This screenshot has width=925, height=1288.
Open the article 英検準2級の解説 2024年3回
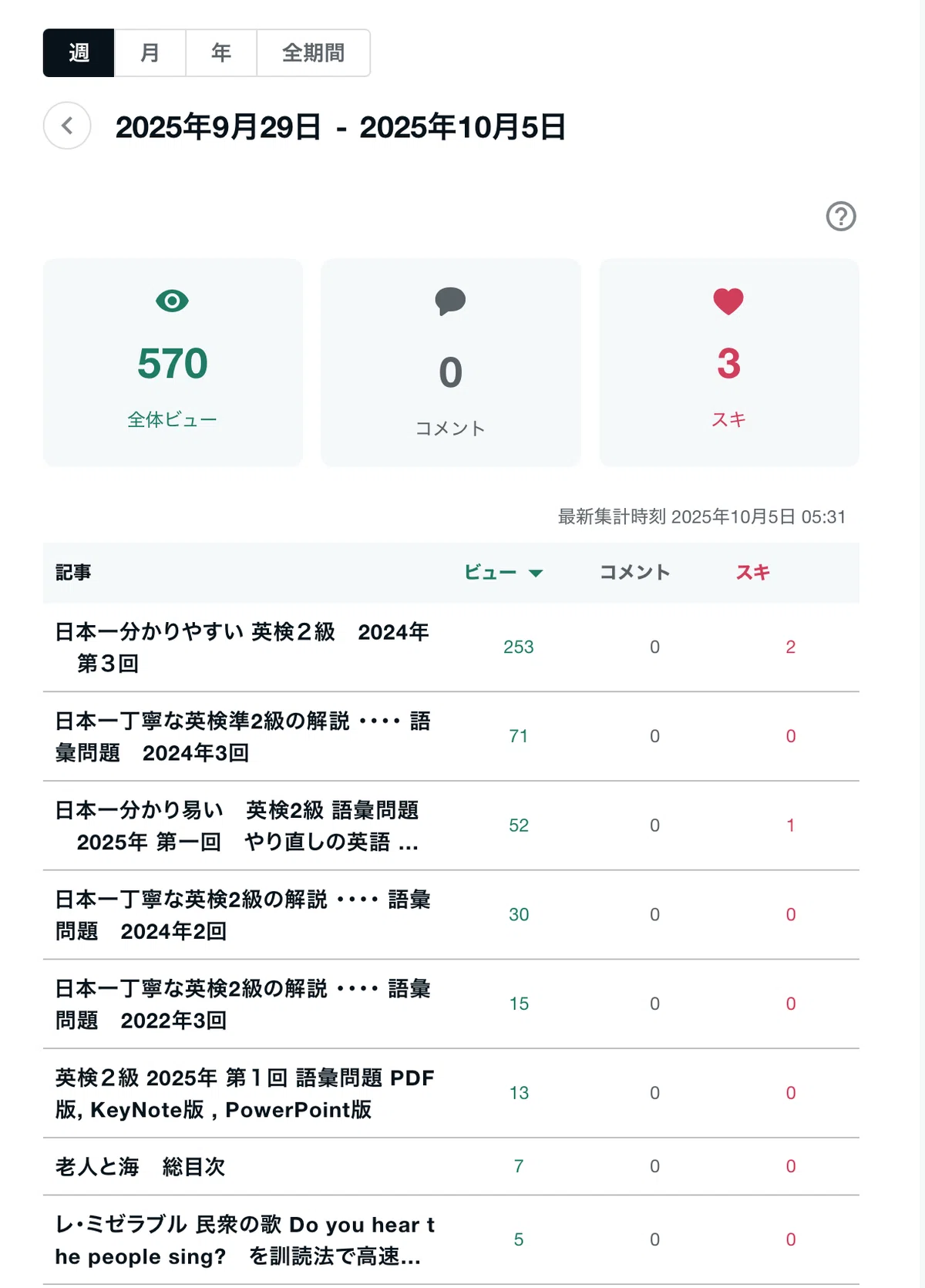coord(243,737)
